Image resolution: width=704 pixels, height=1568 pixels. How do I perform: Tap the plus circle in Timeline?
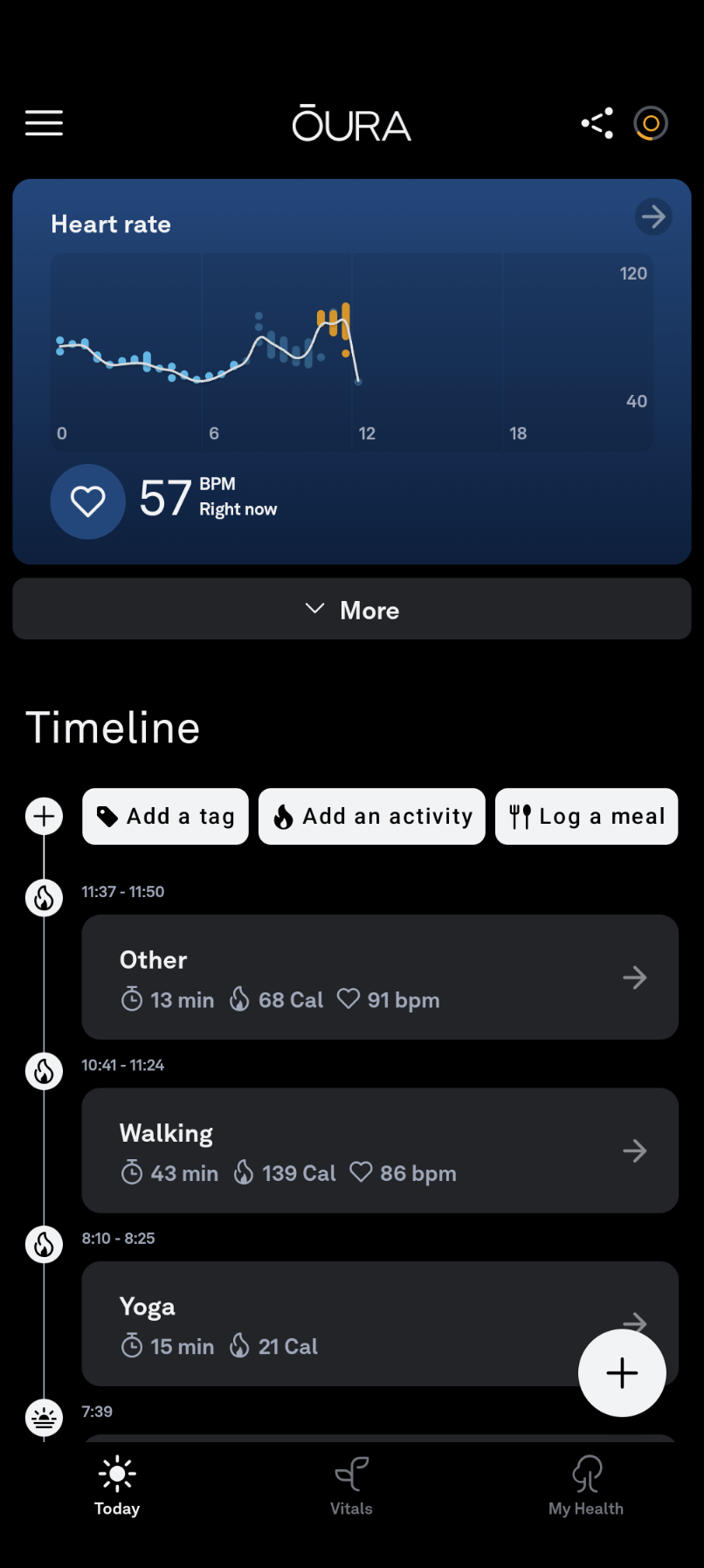(x=44, y=817)
